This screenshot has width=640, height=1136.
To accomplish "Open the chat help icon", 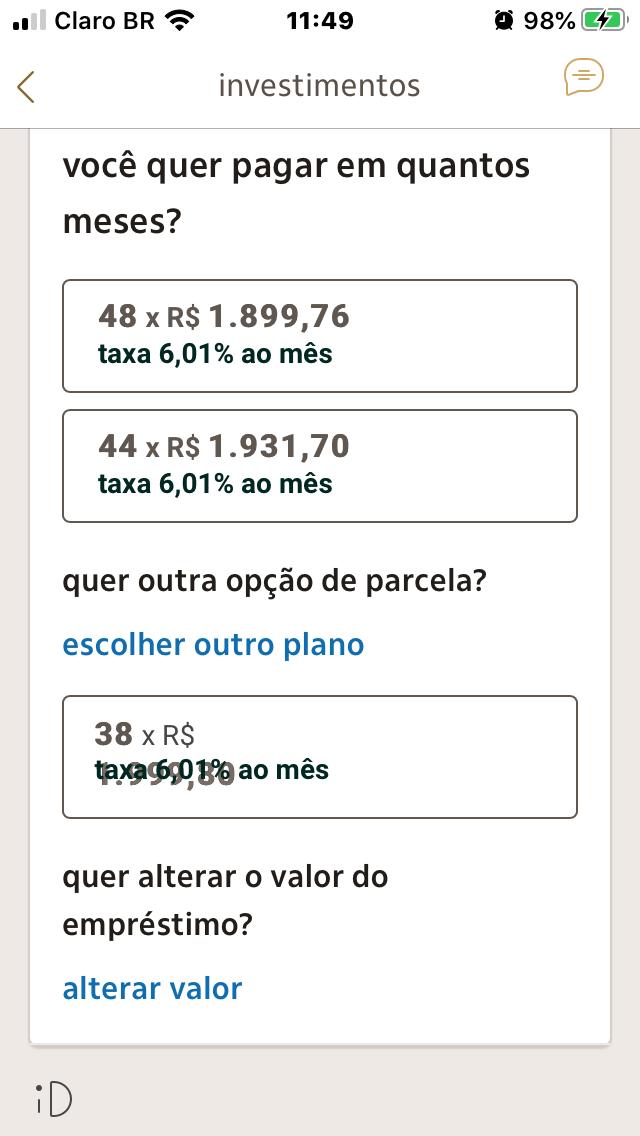I will (x=583, y=77).
